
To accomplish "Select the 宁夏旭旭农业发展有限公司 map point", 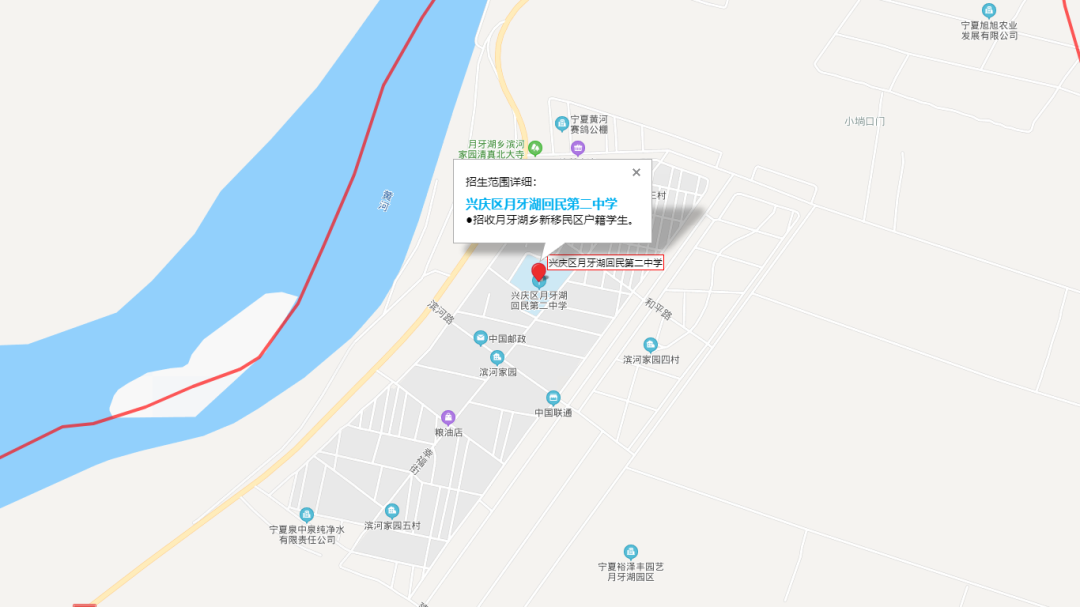I will 989,11.
